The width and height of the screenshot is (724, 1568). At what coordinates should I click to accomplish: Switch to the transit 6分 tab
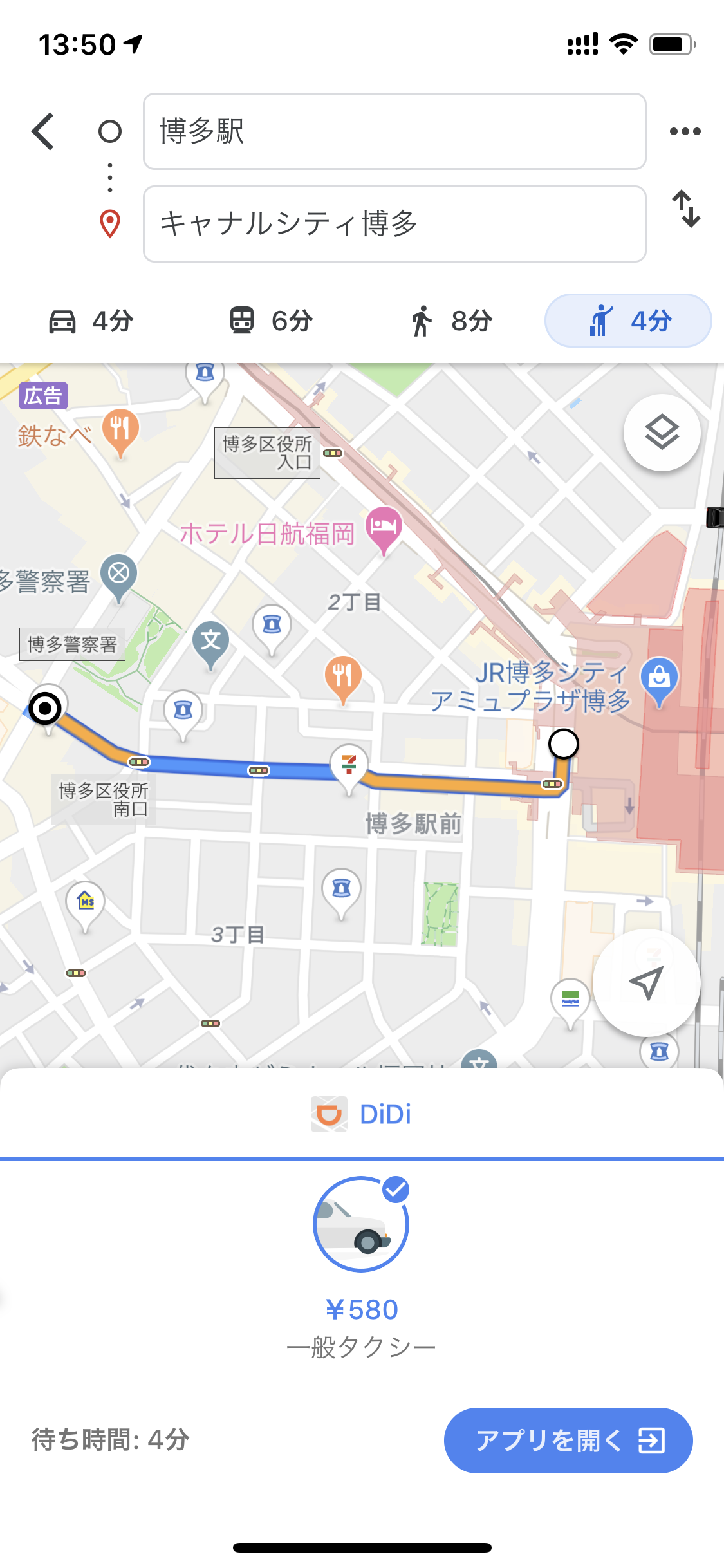click(x=271, y=321)
